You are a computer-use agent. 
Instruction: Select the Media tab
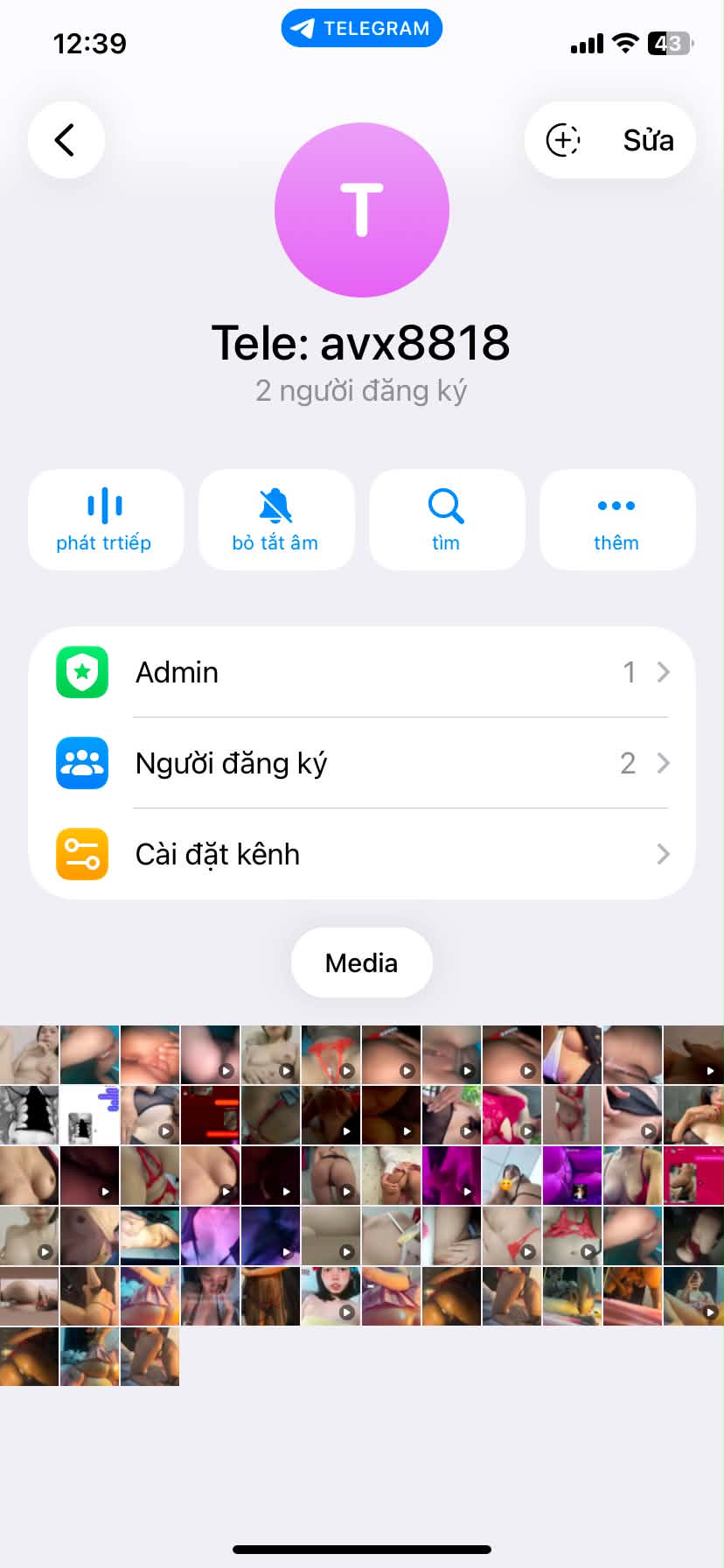pos(362,962)
